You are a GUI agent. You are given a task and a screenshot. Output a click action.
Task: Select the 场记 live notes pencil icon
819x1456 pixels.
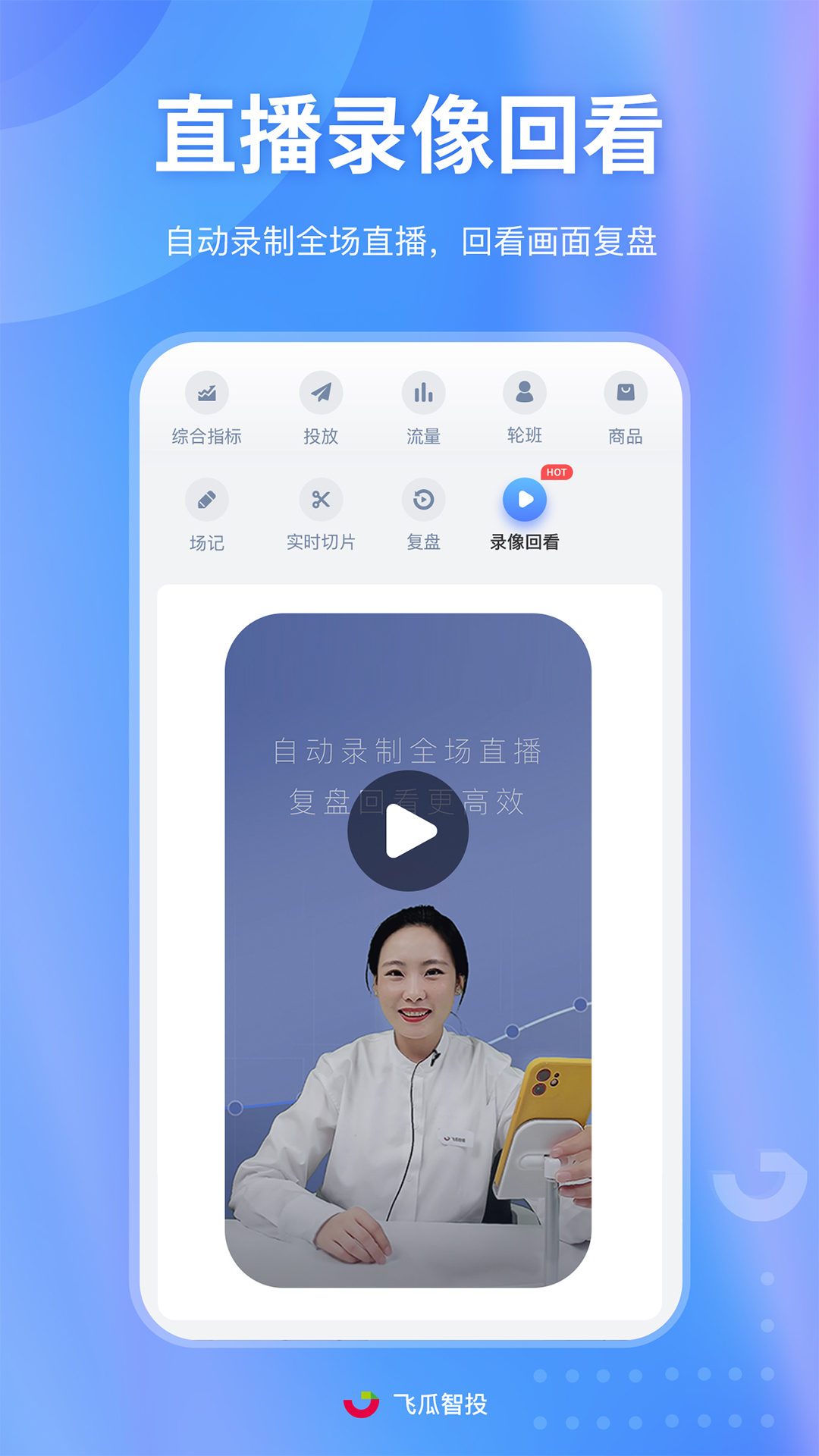(x=206, y=500)
